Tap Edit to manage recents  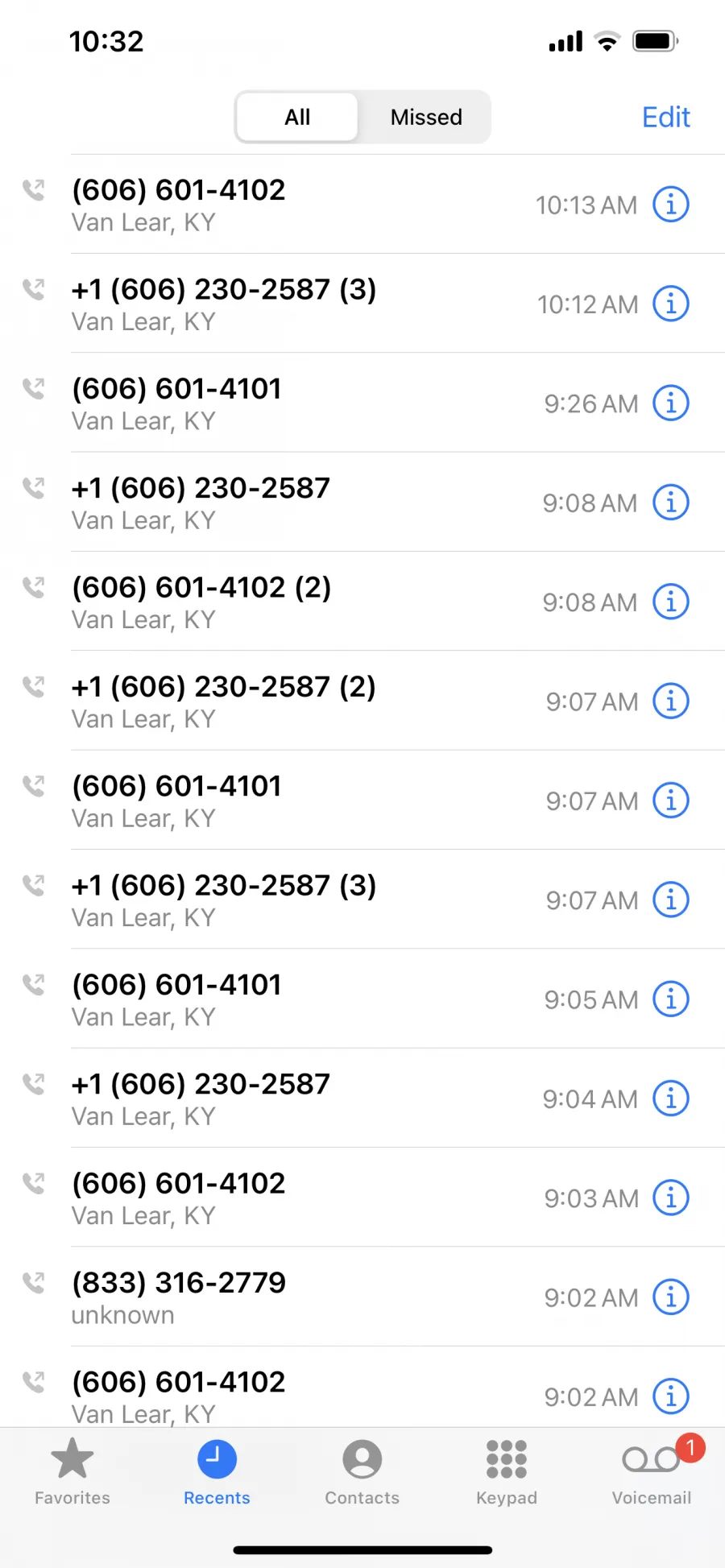point(665,117)
